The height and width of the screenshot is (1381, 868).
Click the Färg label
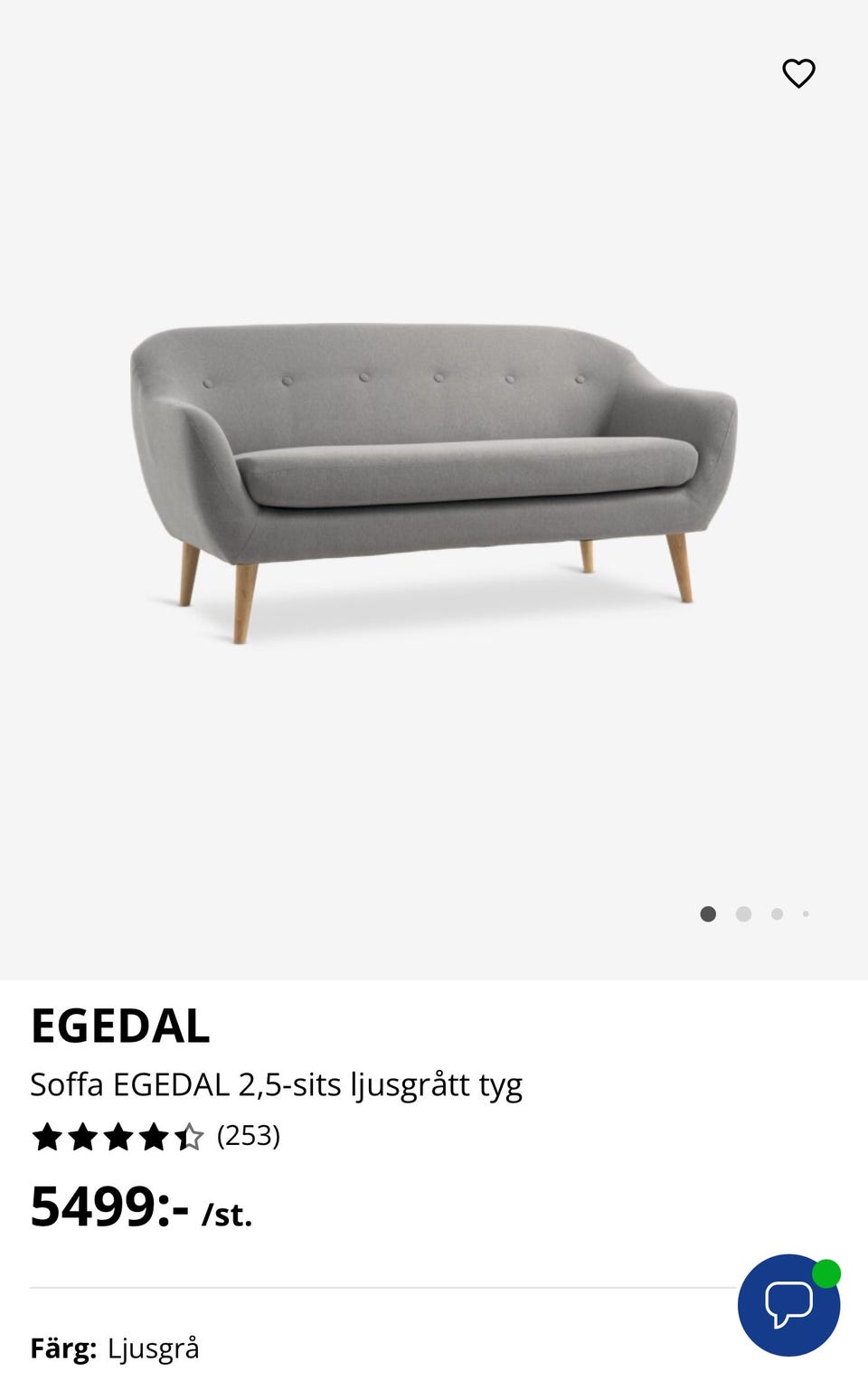pos(63,1348)
